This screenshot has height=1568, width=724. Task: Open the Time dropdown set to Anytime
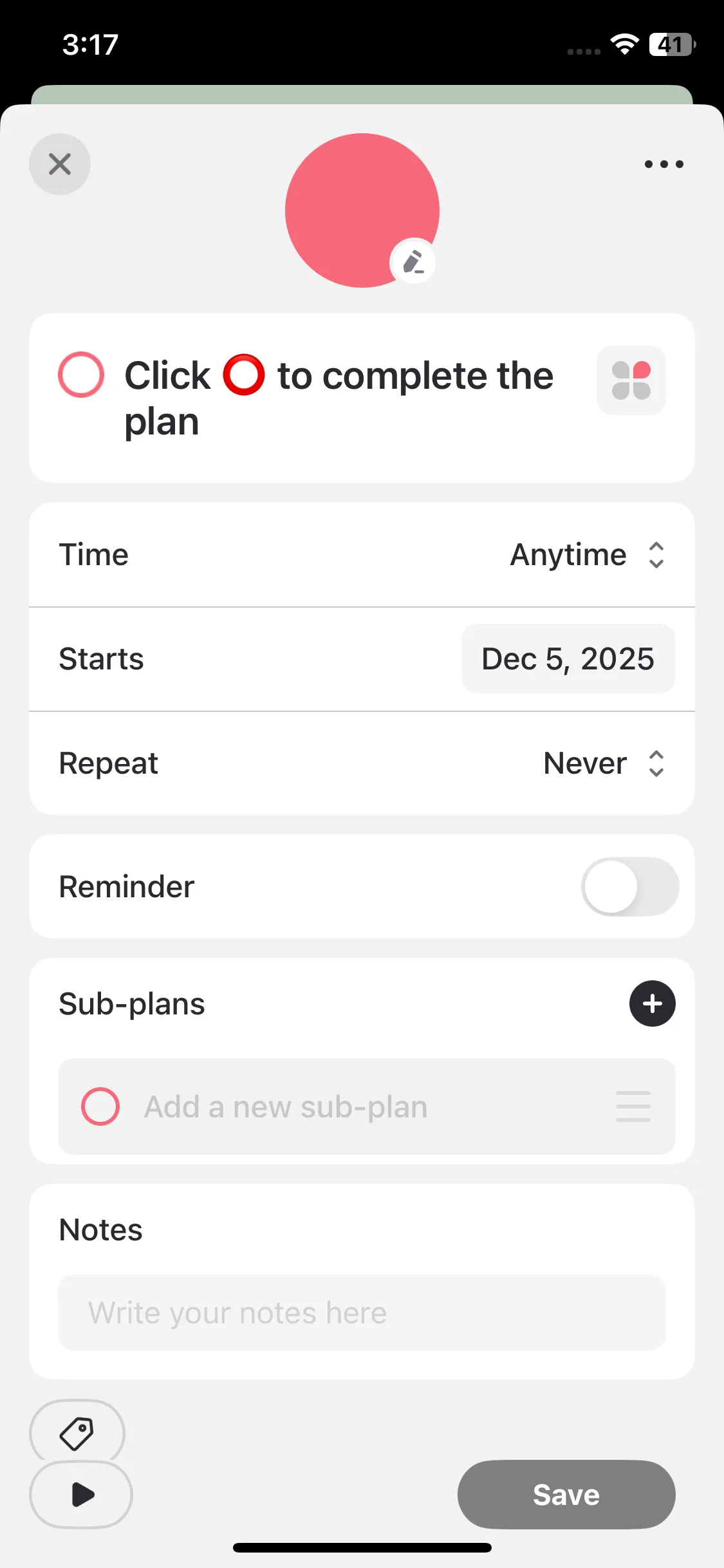[586, 555]
